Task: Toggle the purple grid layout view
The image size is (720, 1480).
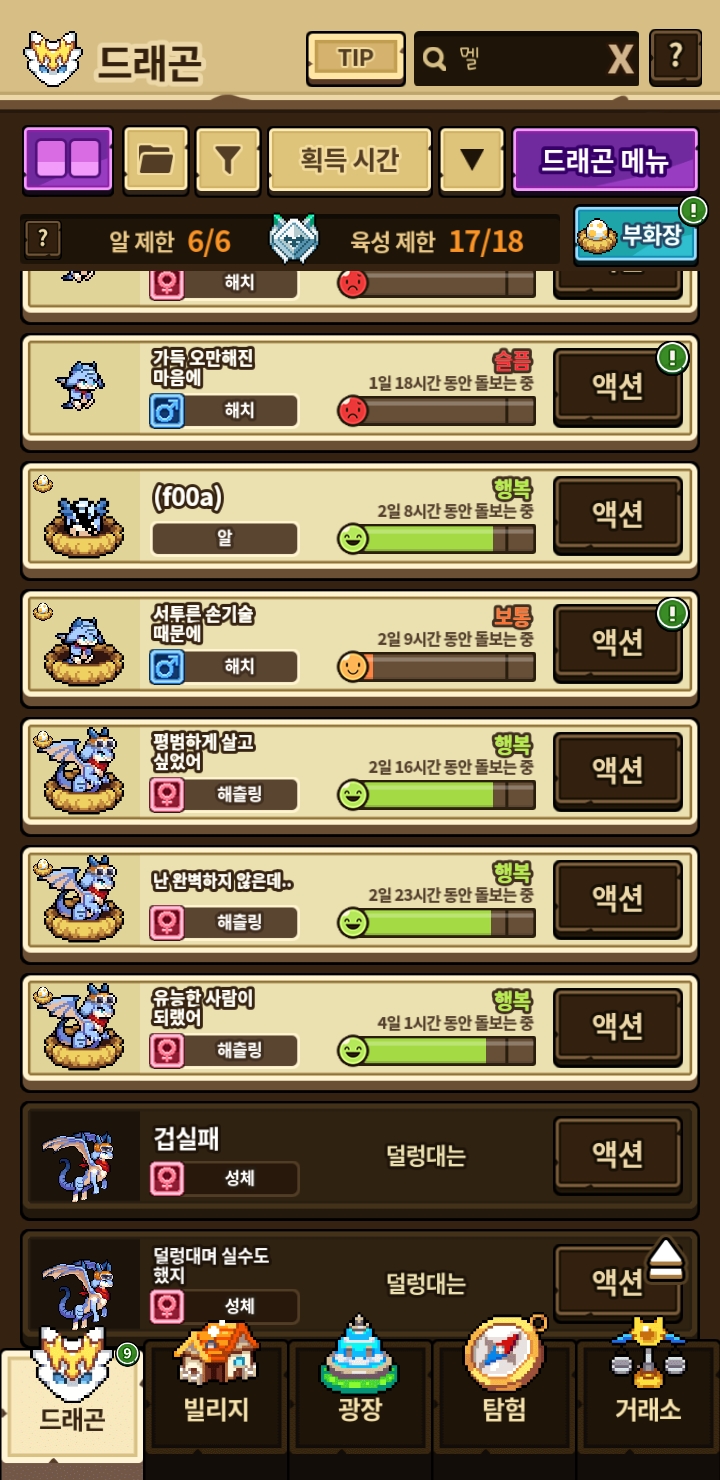Action: coord(68,159)
